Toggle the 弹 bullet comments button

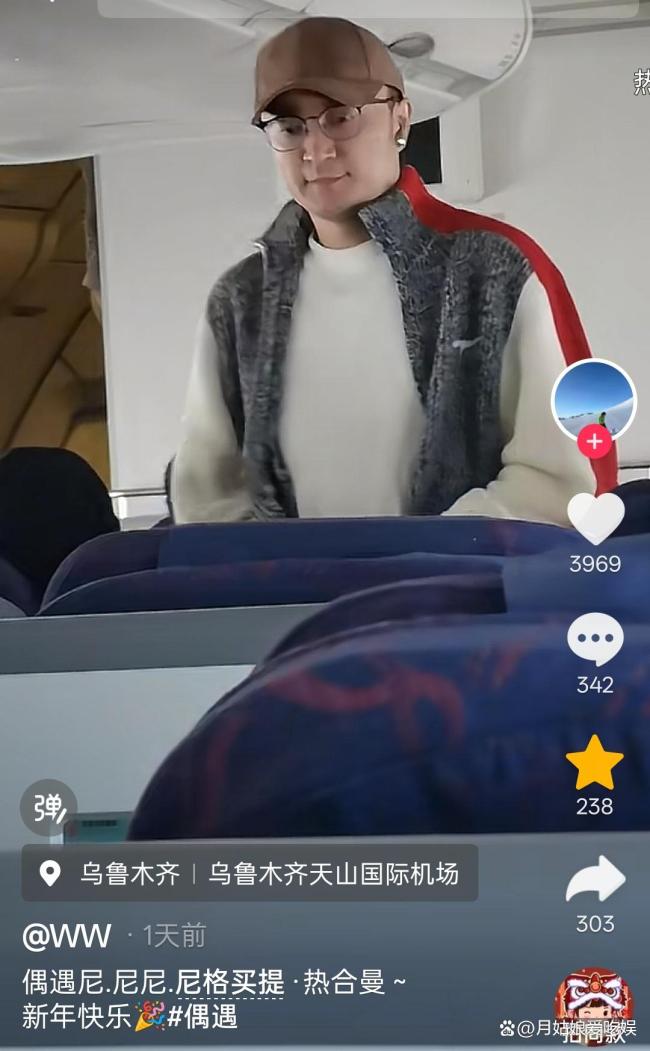click(x=48, y=807)
